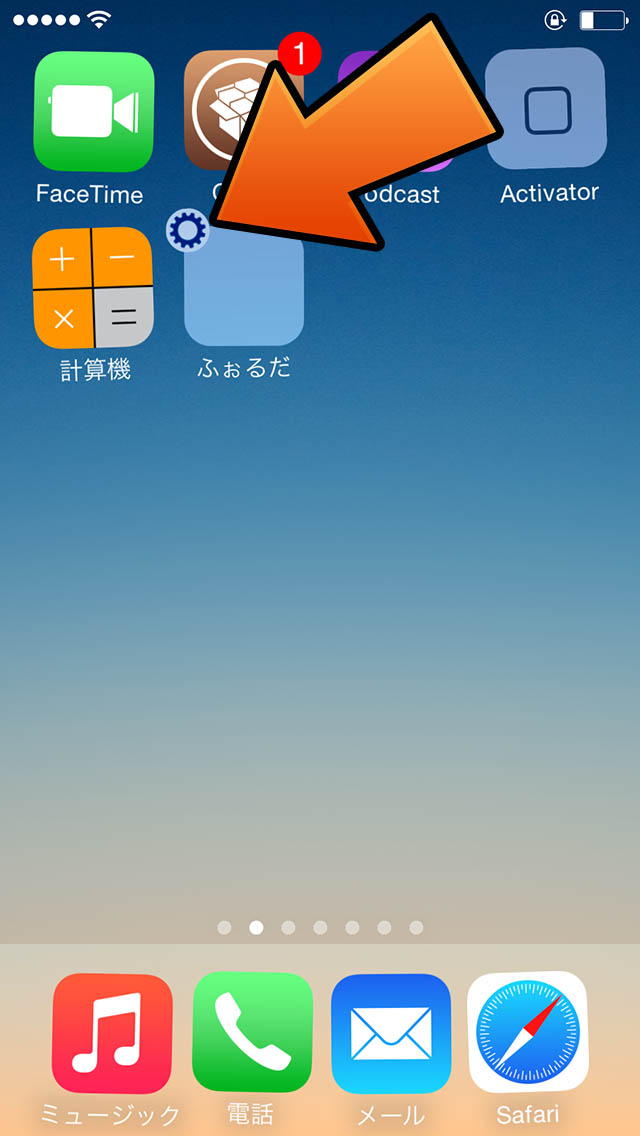Open the 計算機 calculator app
Viewport: 640px width, 1136px height.
(93, 288)
